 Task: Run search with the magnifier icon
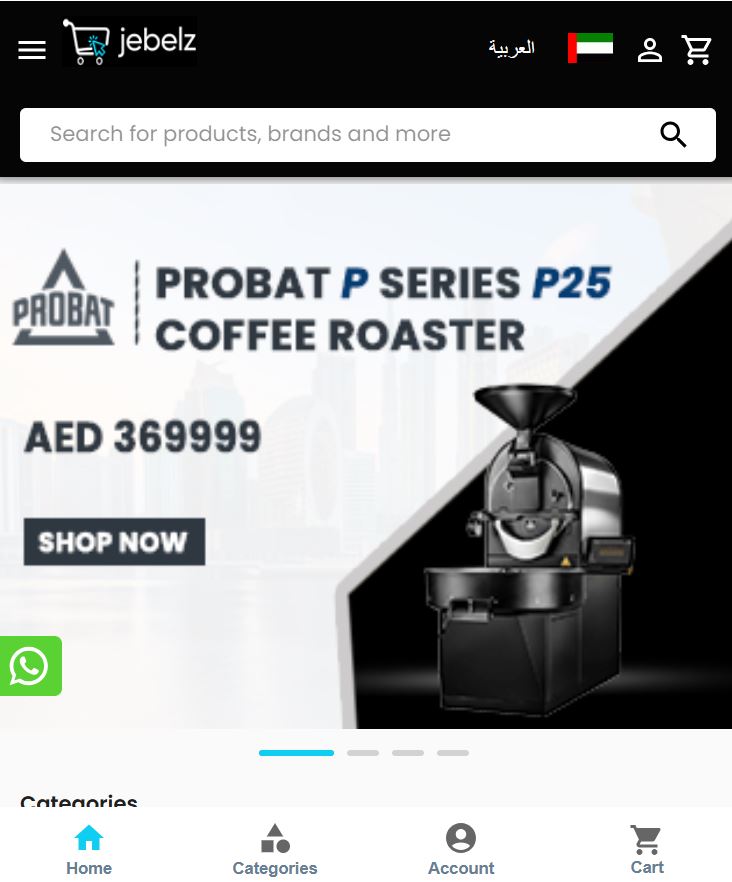tap(674, 134)
